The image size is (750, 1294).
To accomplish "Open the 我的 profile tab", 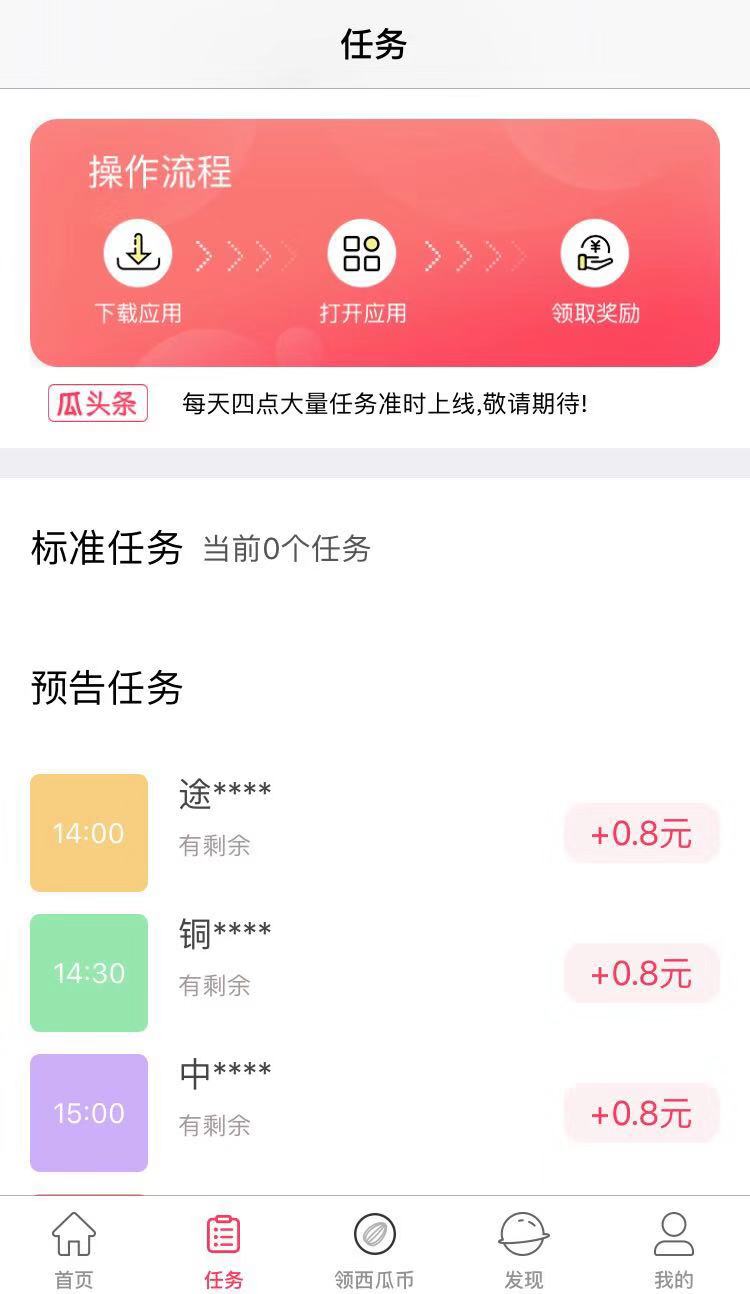I will [674, 1249].
